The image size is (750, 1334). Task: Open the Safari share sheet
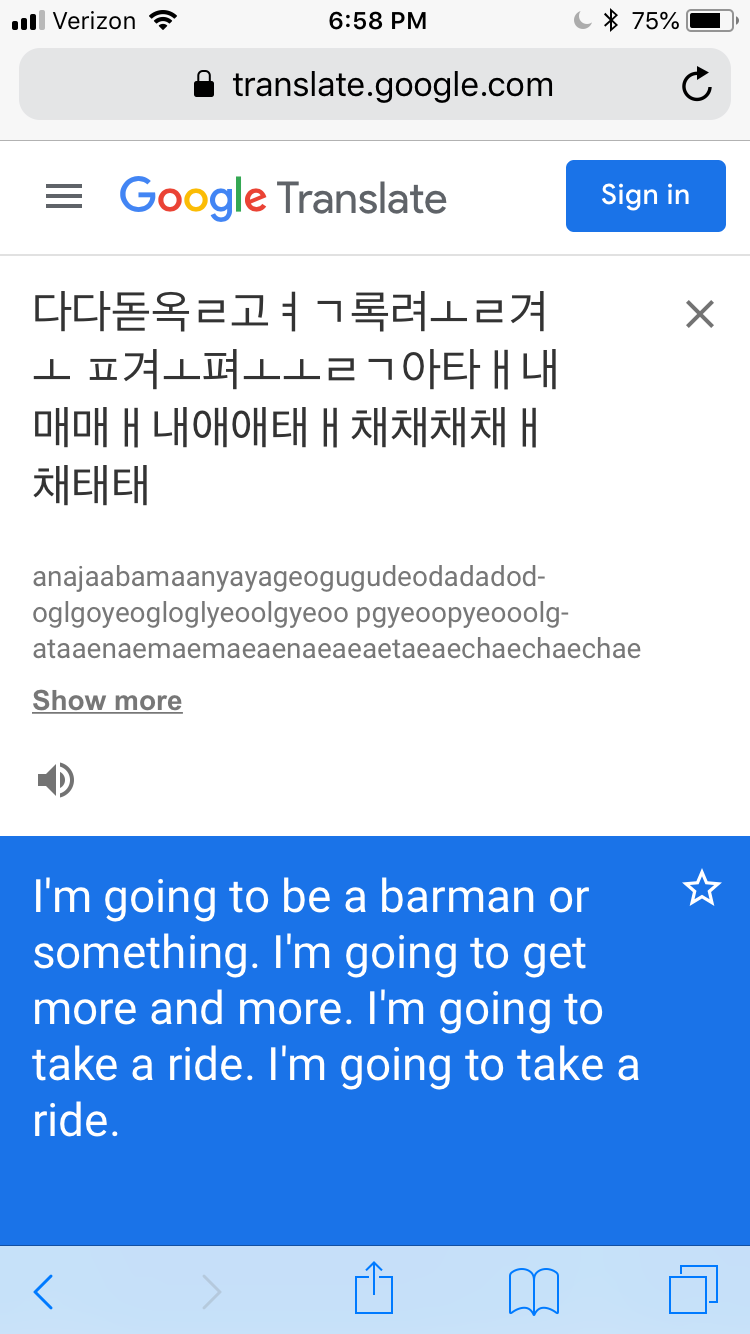(x=374, y=1289)
